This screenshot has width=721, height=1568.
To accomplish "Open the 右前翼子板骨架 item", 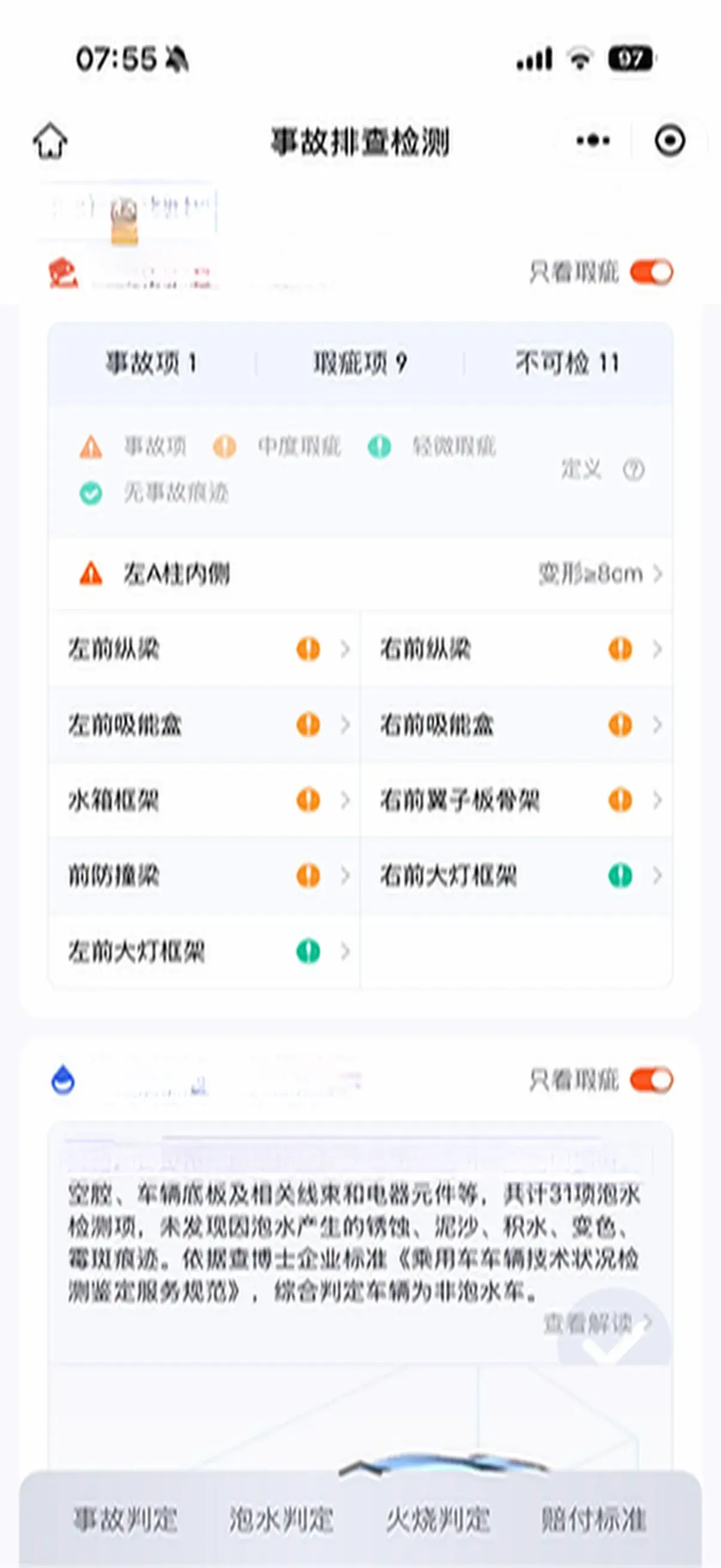I will click(517, 800).
